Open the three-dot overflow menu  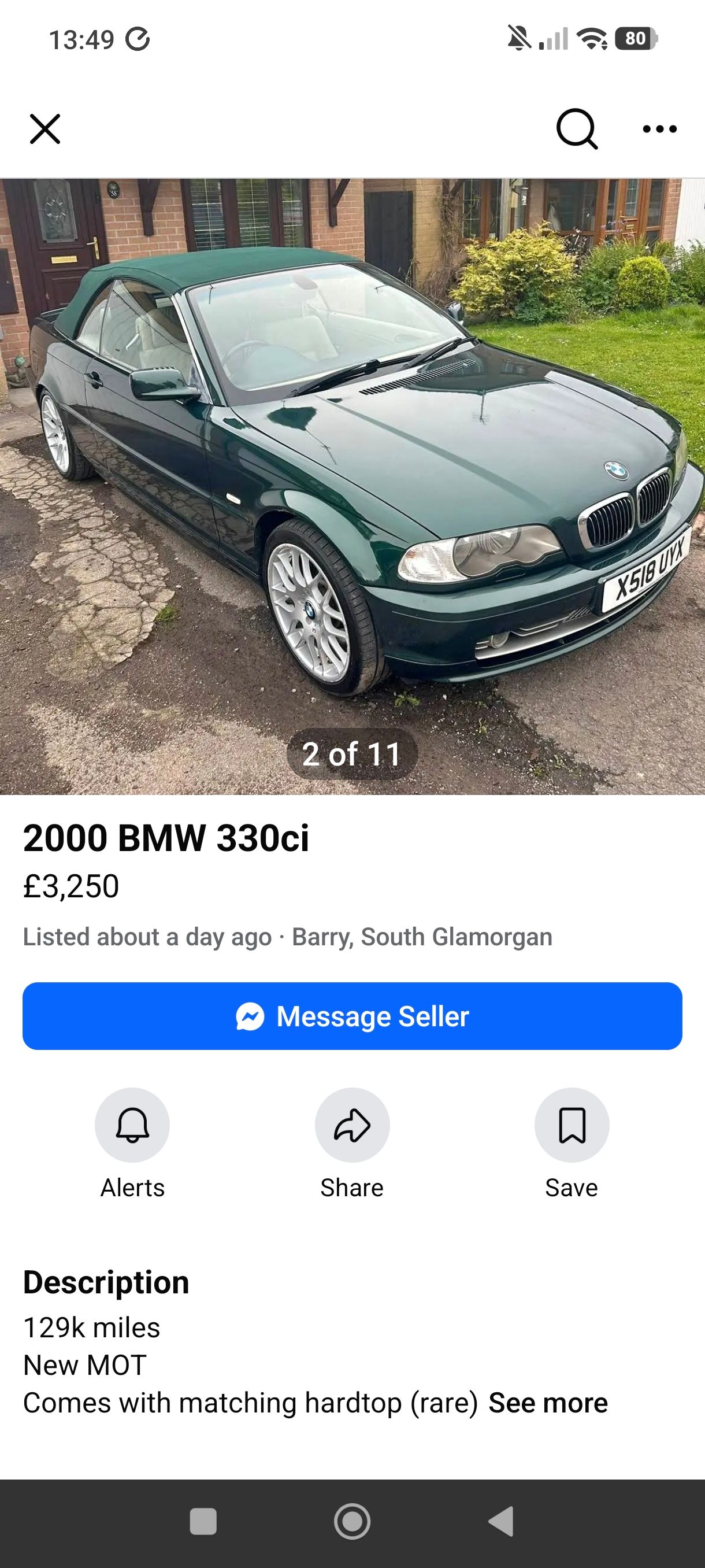pos(659,129)
